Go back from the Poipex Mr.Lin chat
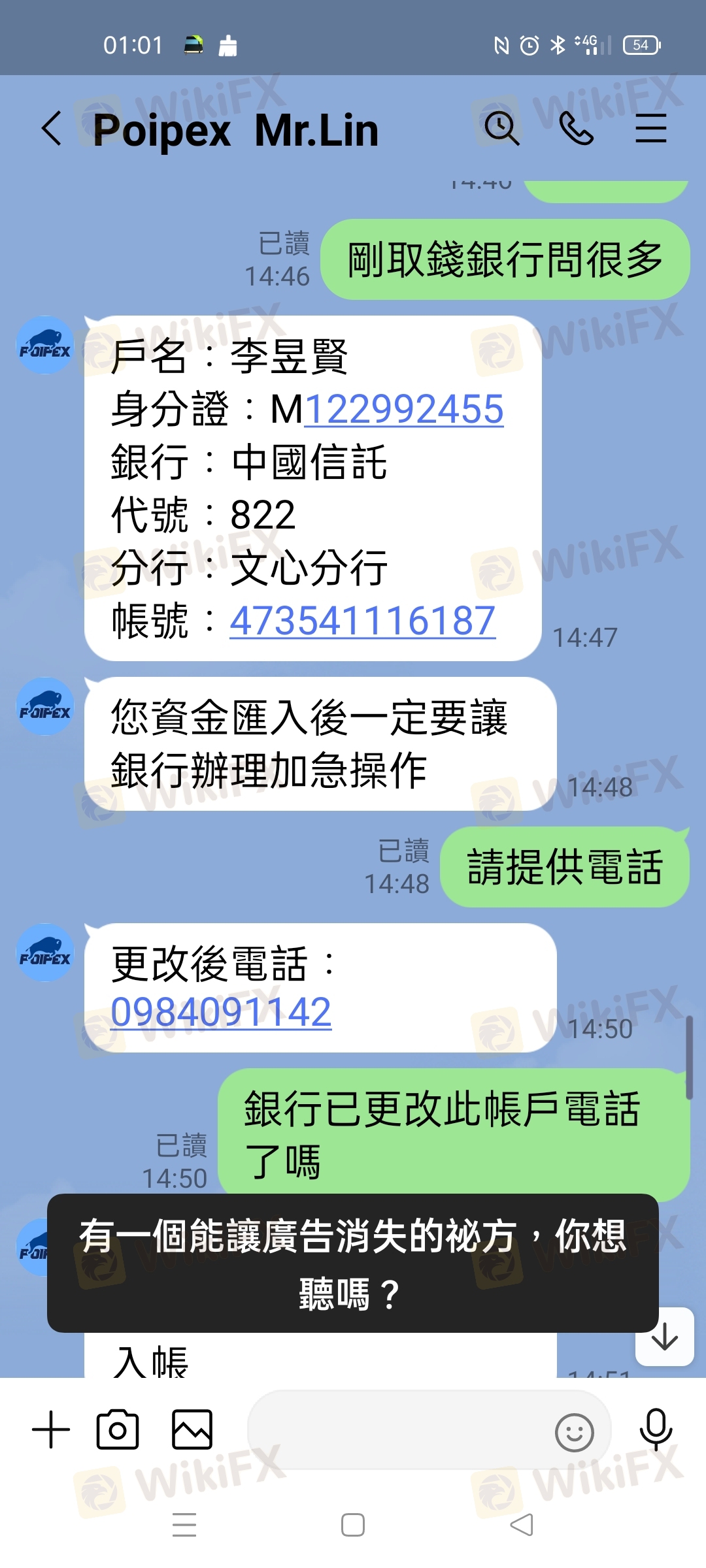The height and width of the screenshot is (1568, 706). (x=52, y=128)
